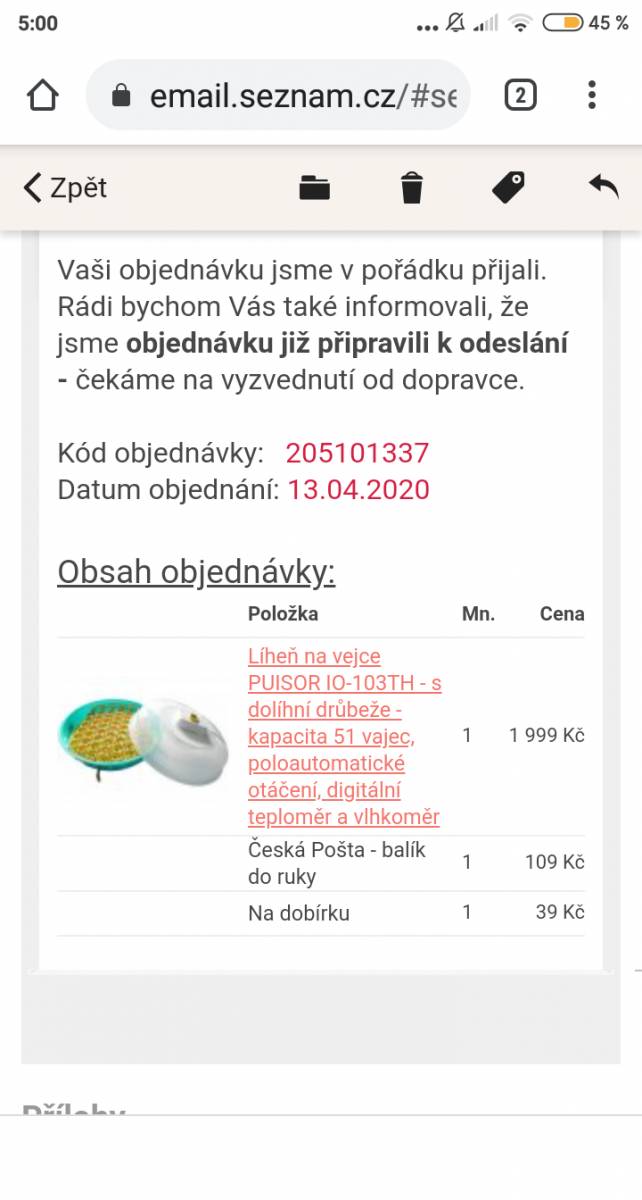Open the tab switcher showing 2 tabs
This screenshot has height=1200, width=642.
click(x=520, y=96)
